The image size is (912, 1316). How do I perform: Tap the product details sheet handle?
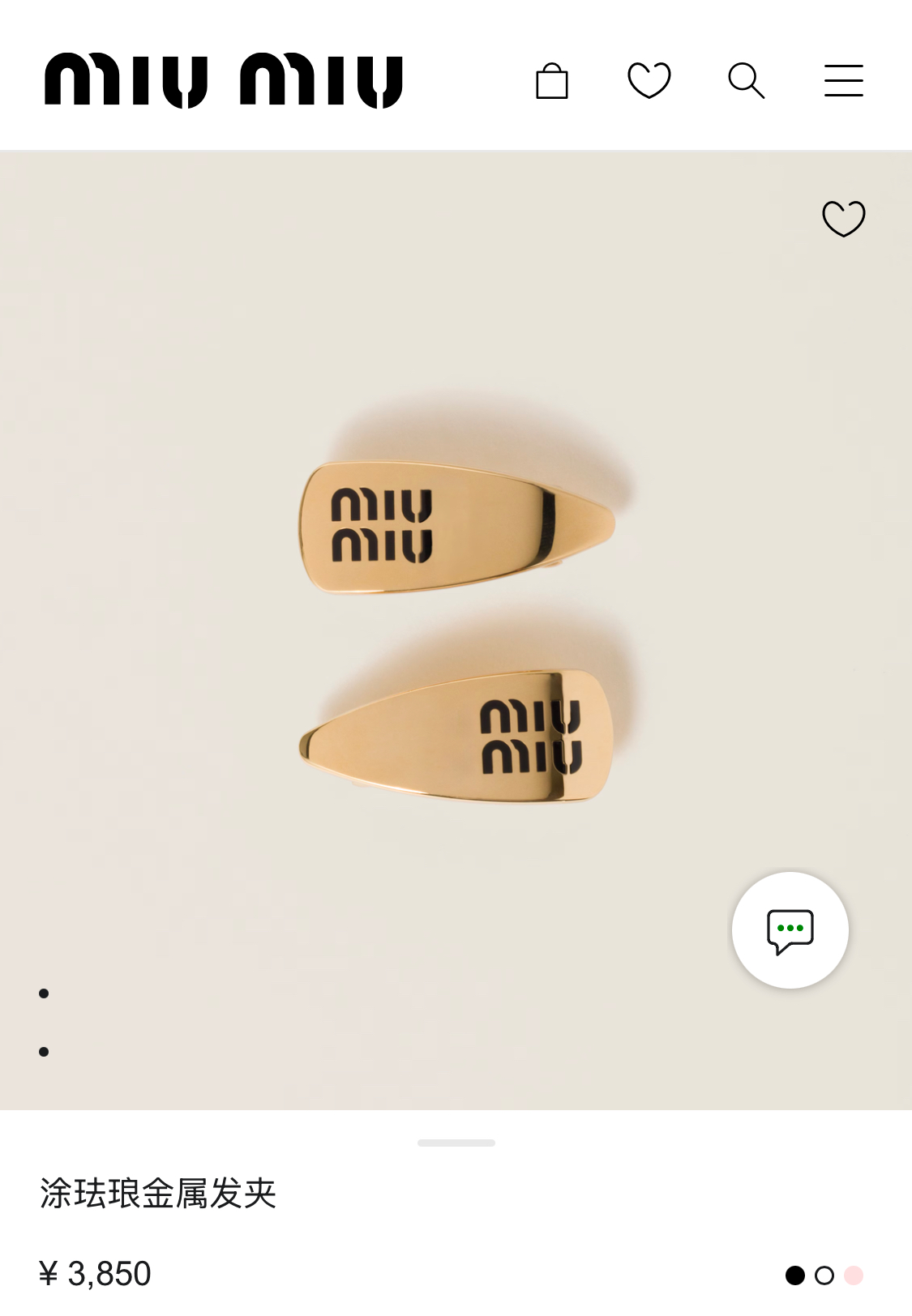(x=456, y=1143)
